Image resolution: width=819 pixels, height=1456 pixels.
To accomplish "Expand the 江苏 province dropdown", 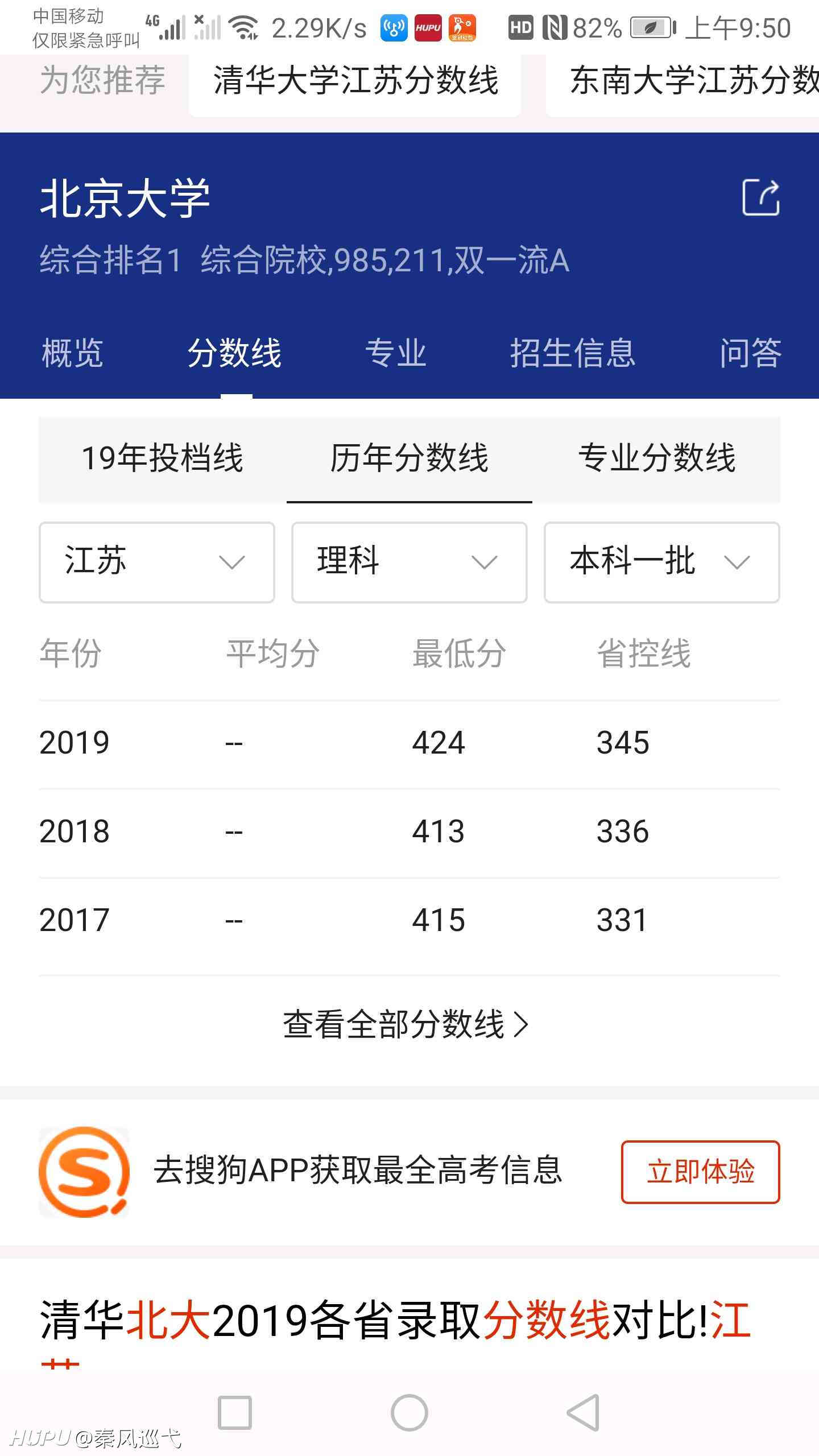I will [x=157, y=562].
